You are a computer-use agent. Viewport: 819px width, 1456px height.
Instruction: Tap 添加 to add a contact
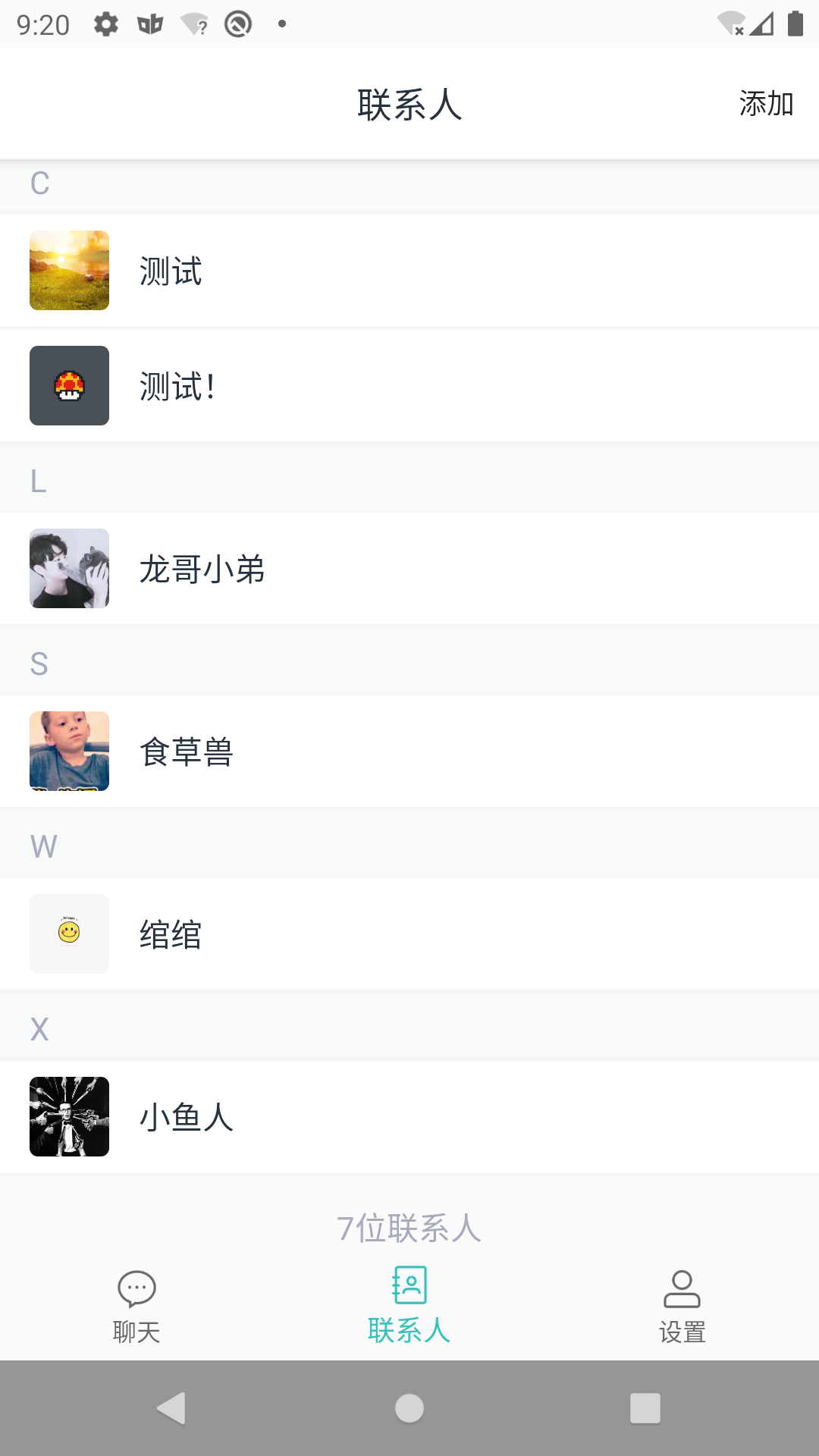pos(766,104)
